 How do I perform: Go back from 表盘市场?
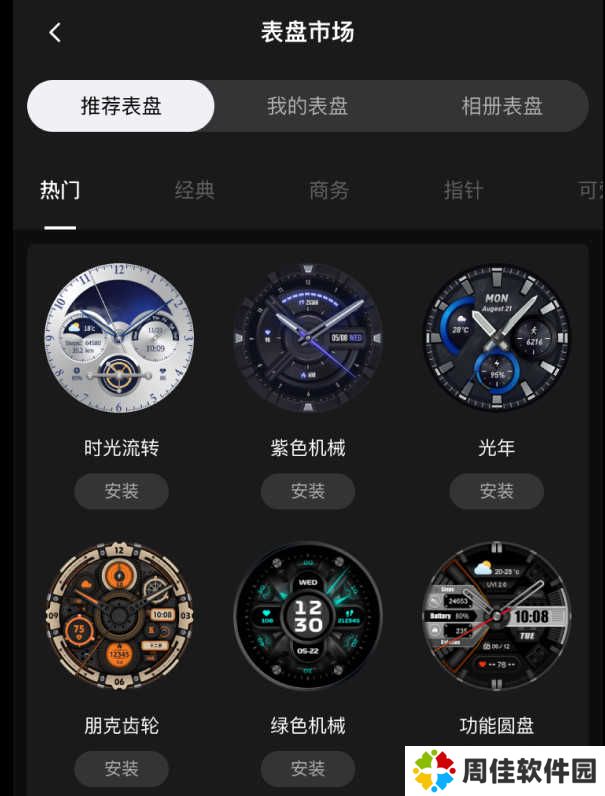click(55, 32)
